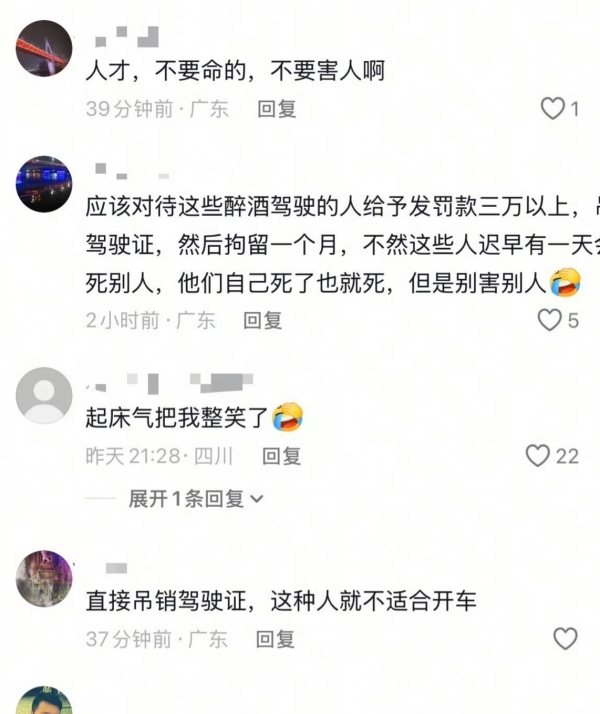600x714 pixels.
Task: Like the comment '直接吊销驾驶证'
Action: [x=565, y=638]
